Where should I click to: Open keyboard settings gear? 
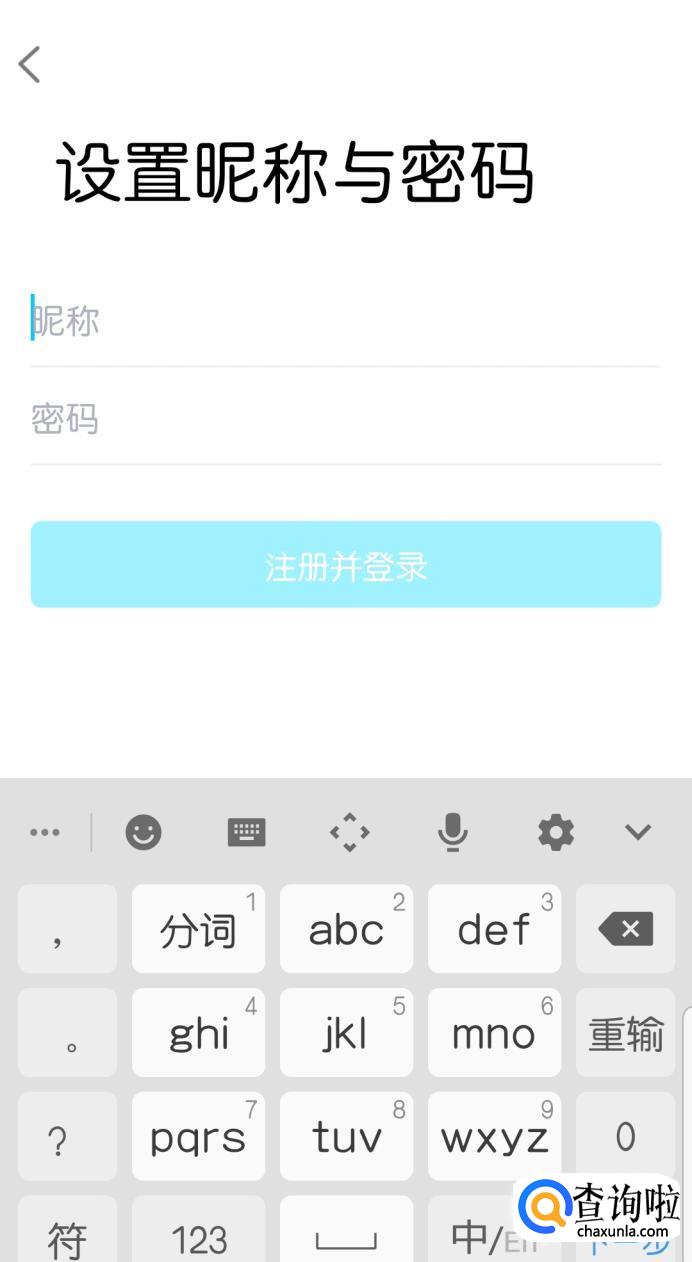coord(556,832)
